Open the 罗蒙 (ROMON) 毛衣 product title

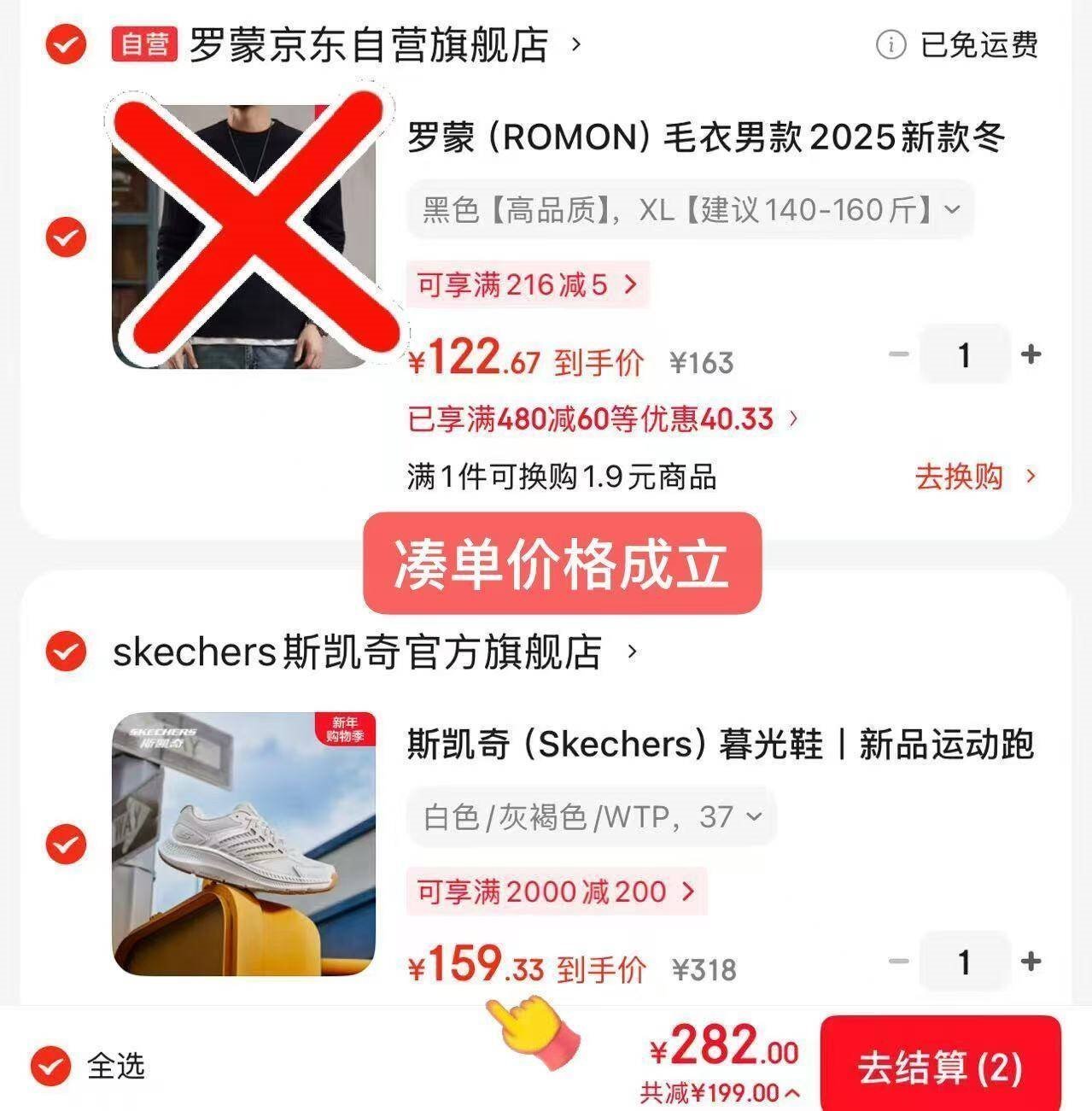click(705, 137)
